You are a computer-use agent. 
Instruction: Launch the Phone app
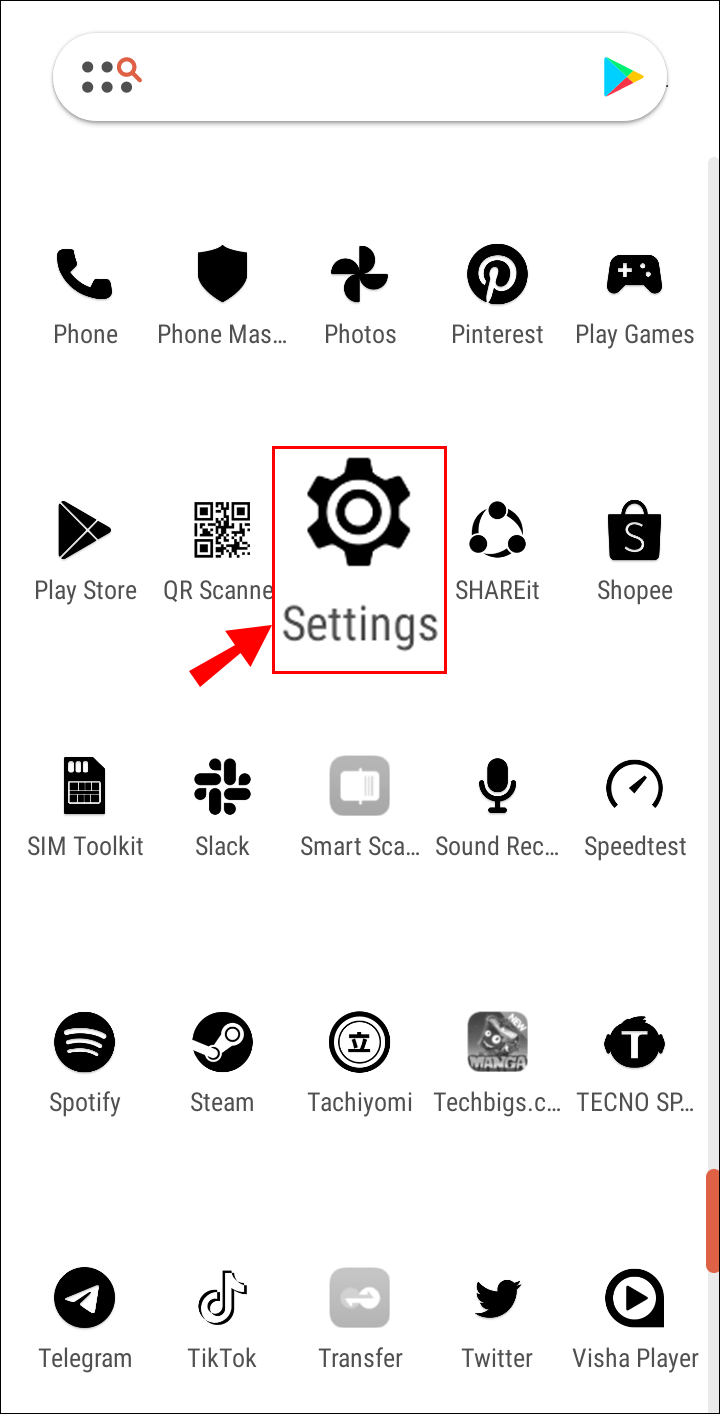85,275
